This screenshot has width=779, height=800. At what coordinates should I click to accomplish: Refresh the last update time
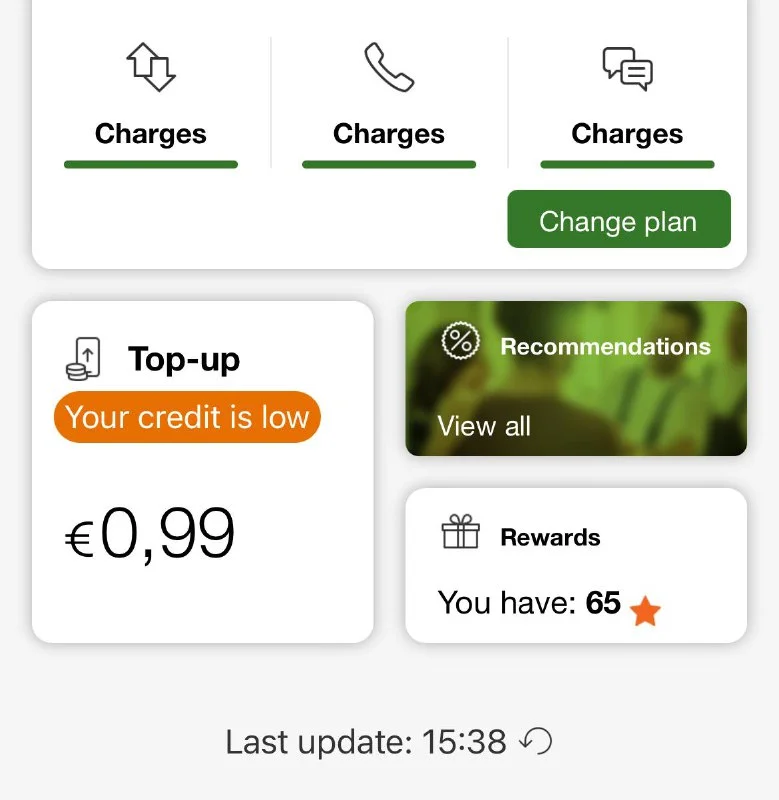[x=537, y=742]
